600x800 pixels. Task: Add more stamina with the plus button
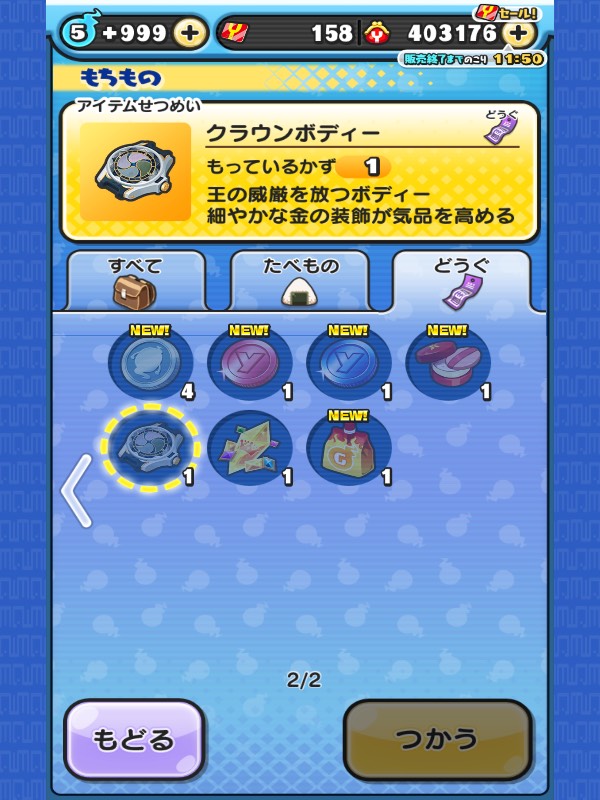[x=190, y=33]
